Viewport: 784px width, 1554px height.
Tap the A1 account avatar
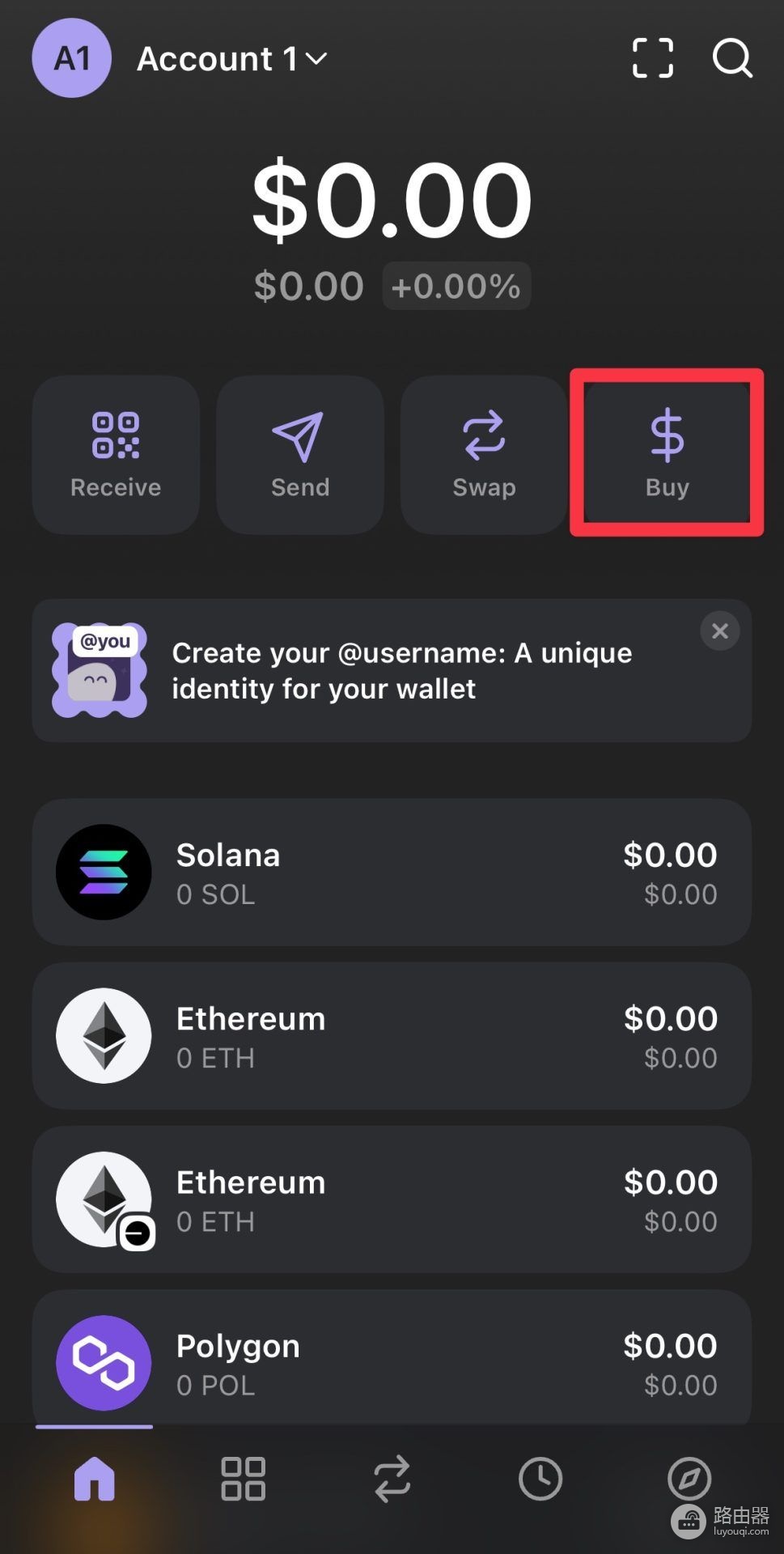(71, 58)
